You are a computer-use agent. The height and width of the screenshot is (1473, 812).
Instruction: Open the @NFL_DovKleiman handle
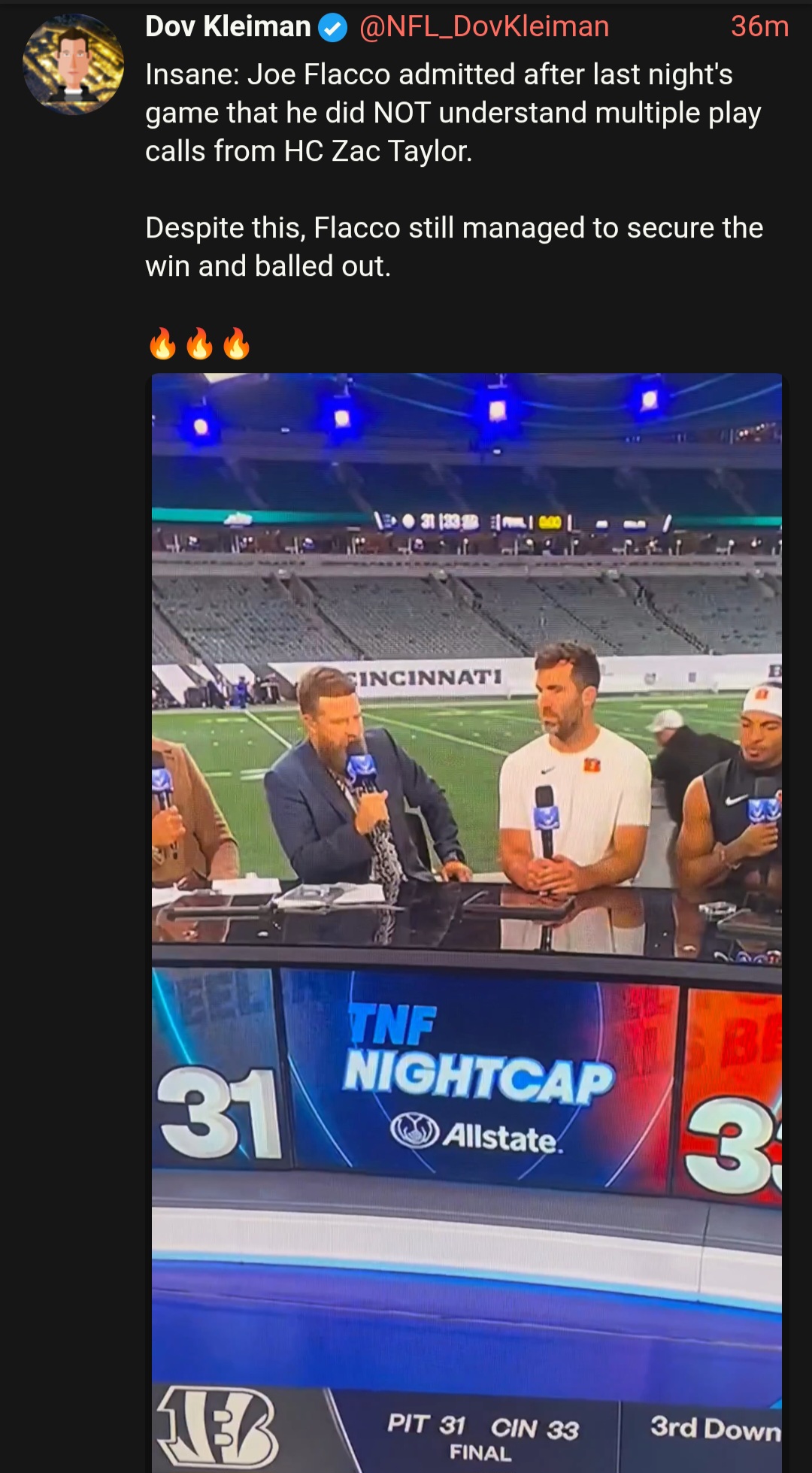484,27
